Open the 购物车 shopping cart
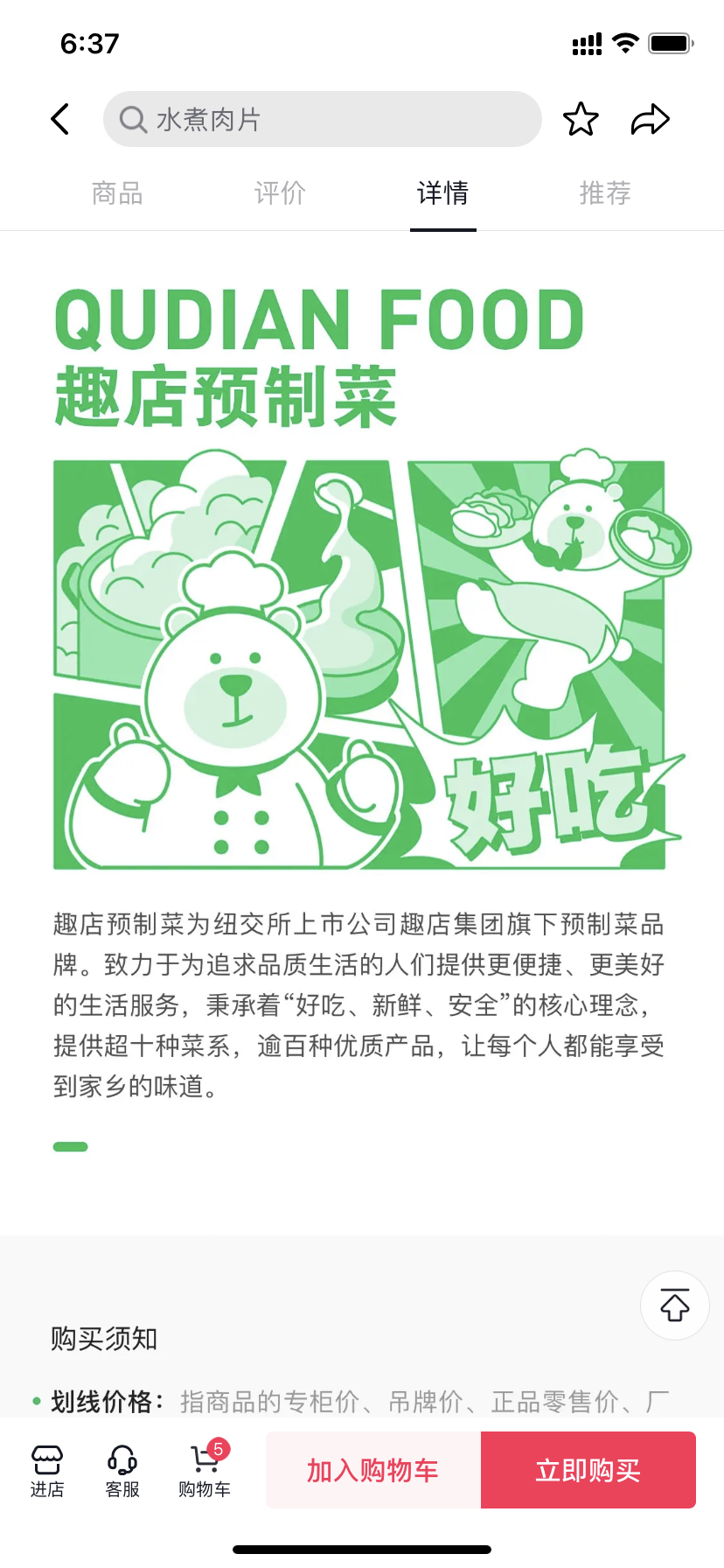Viewport: 724px width, 1568px height. pos(205,1471)
